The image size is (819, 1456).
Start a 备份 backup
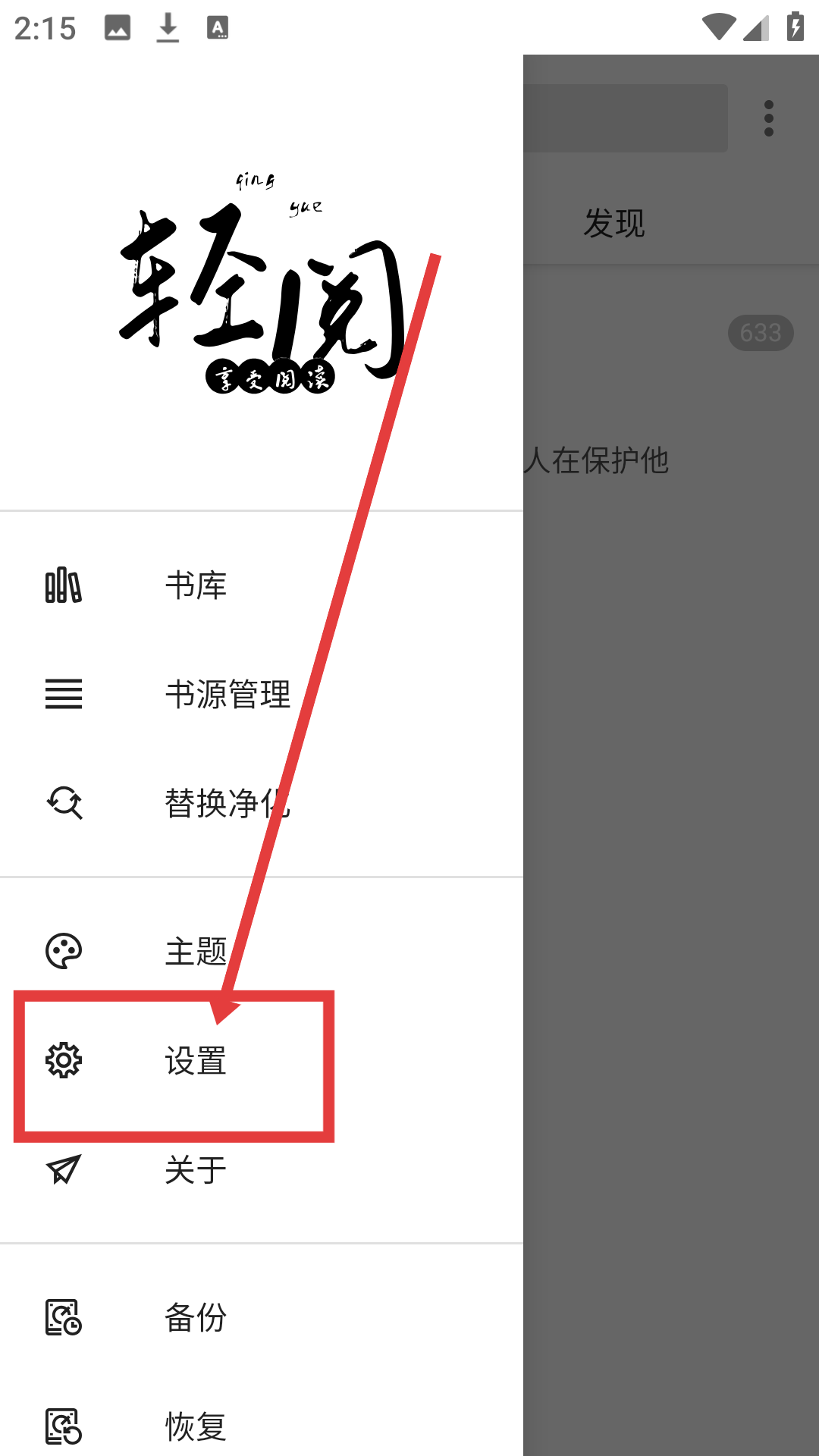tap(196, 1318)
